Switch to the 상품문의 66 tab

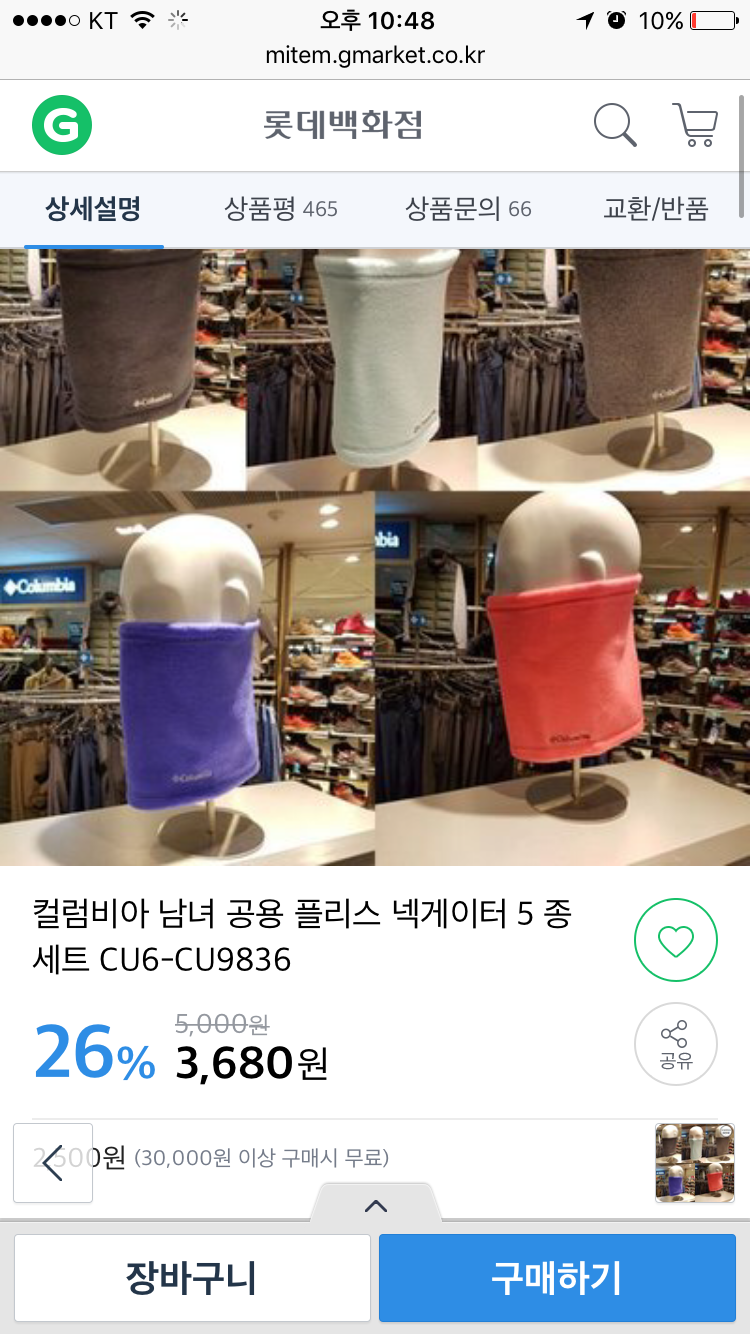[x=468, y=209]
